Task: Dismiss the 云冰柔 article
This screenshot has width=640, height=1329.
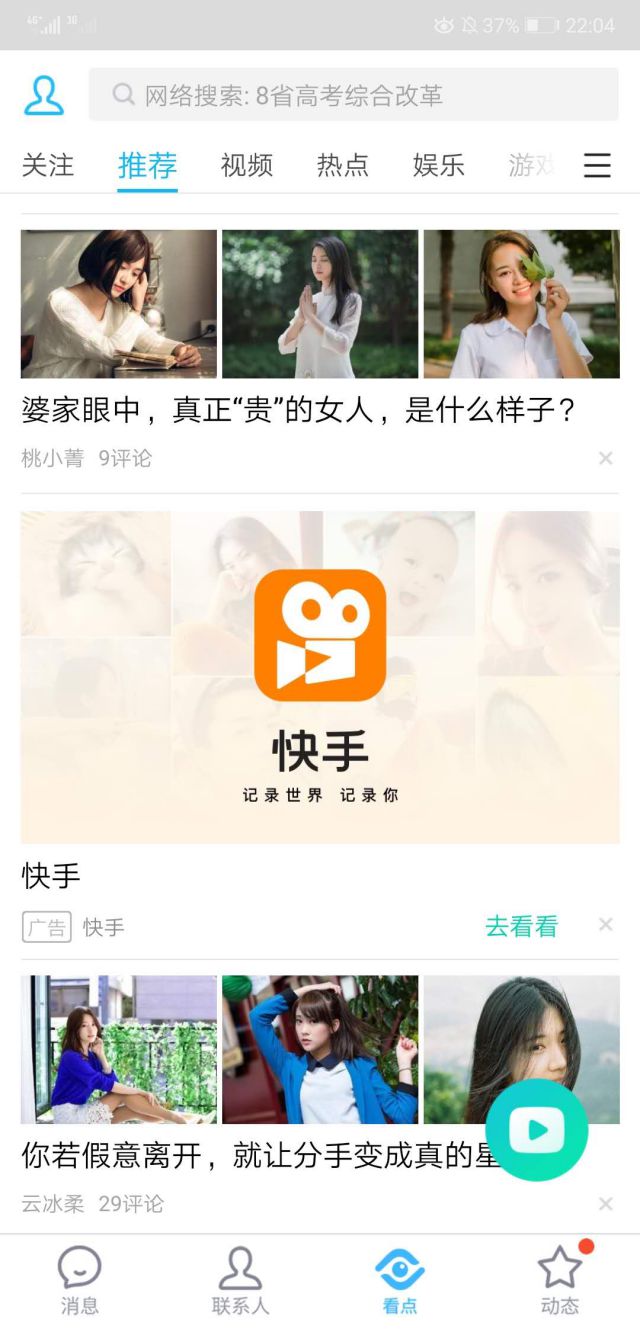Action: (605, 1204)
